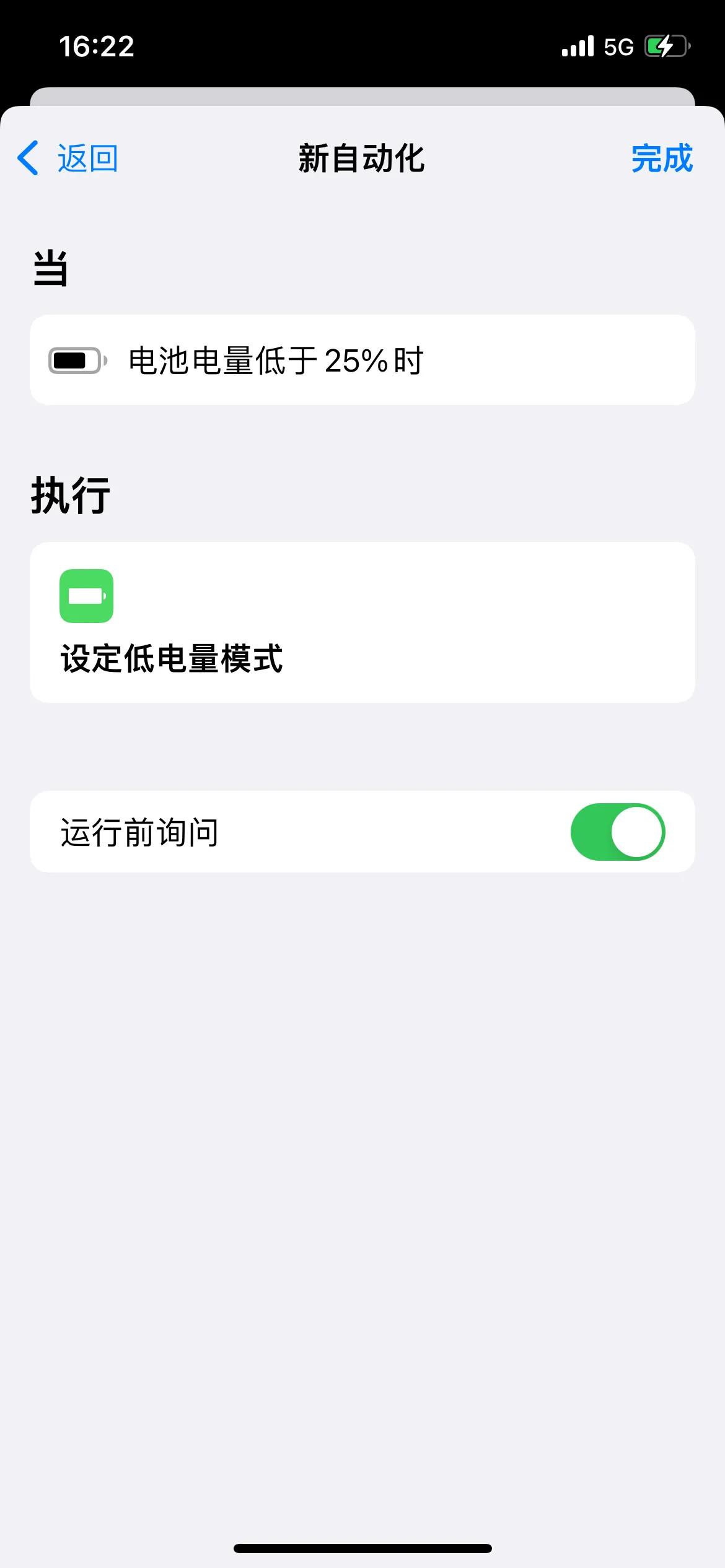725x1568 pixels.
Task: Click the back chevron in the navigation bar
Action: click(28, 159)
